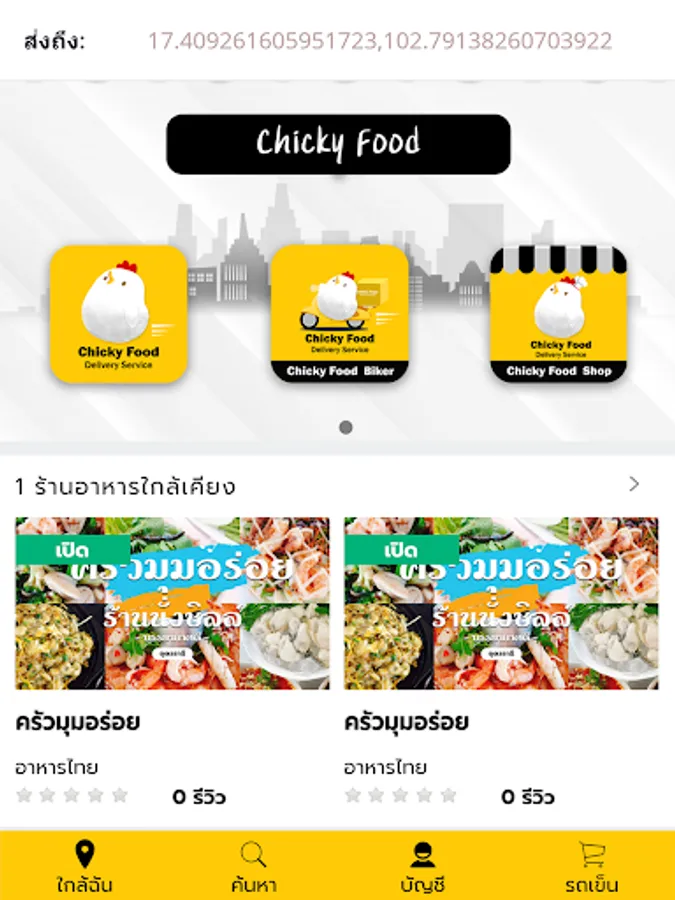Open the บัญชี account tab
The height and width of the screenshot is (900, 675).
coord(422,866)
